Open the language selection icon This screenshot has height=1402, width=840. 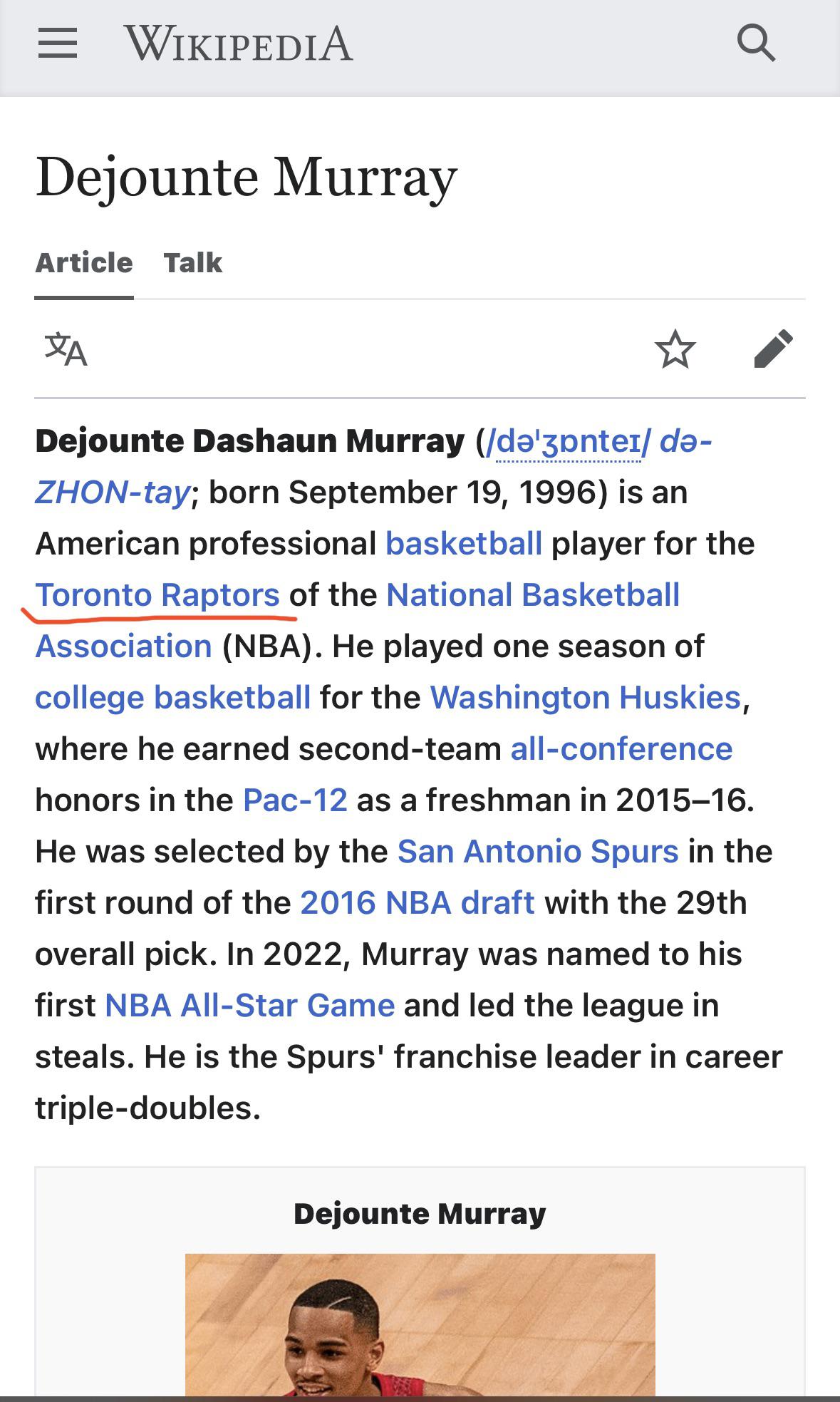click(x=66, y=349)
